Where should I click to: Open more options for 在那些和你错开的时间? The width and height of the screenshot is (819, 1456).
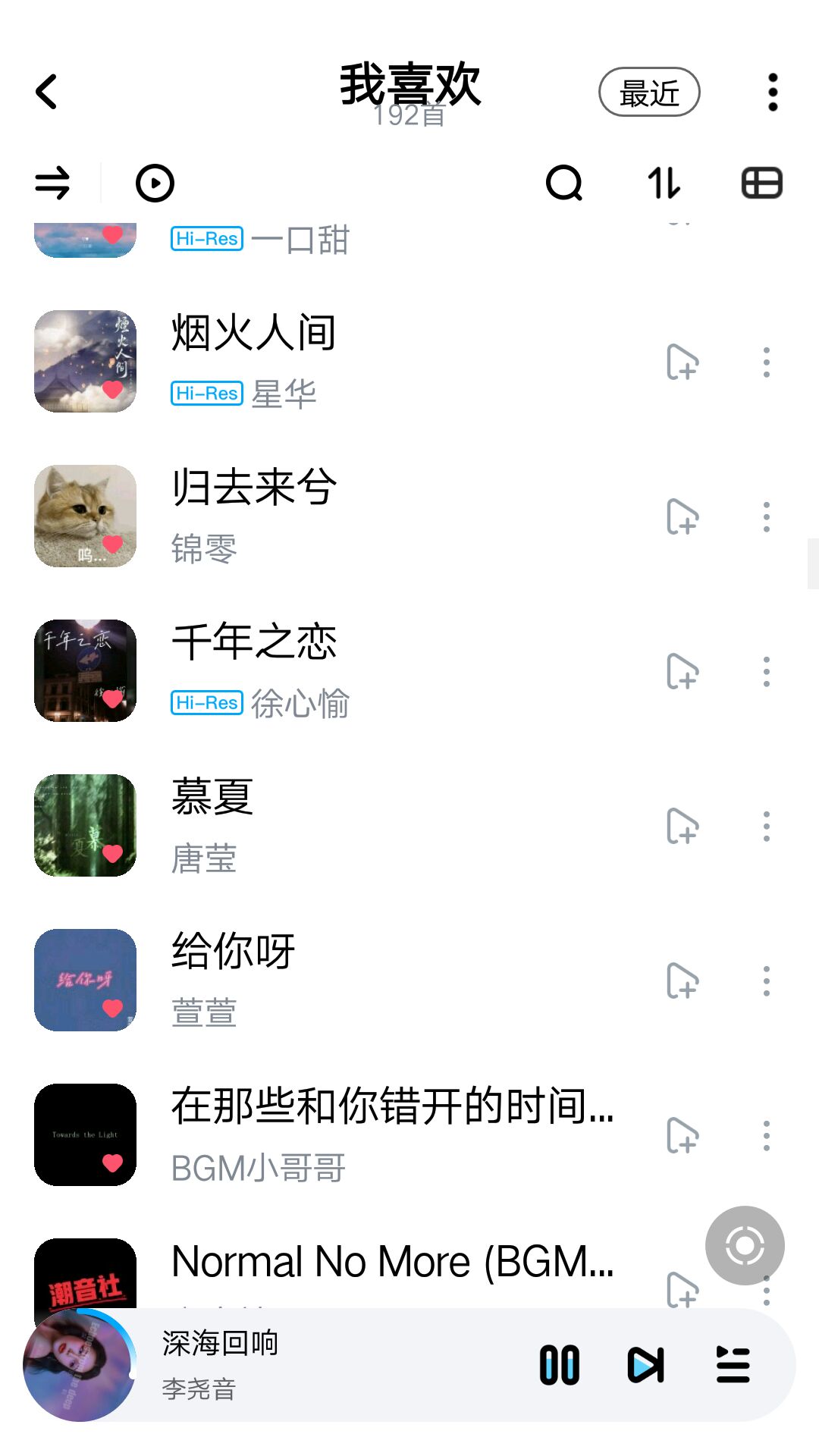coord(767,1136)
